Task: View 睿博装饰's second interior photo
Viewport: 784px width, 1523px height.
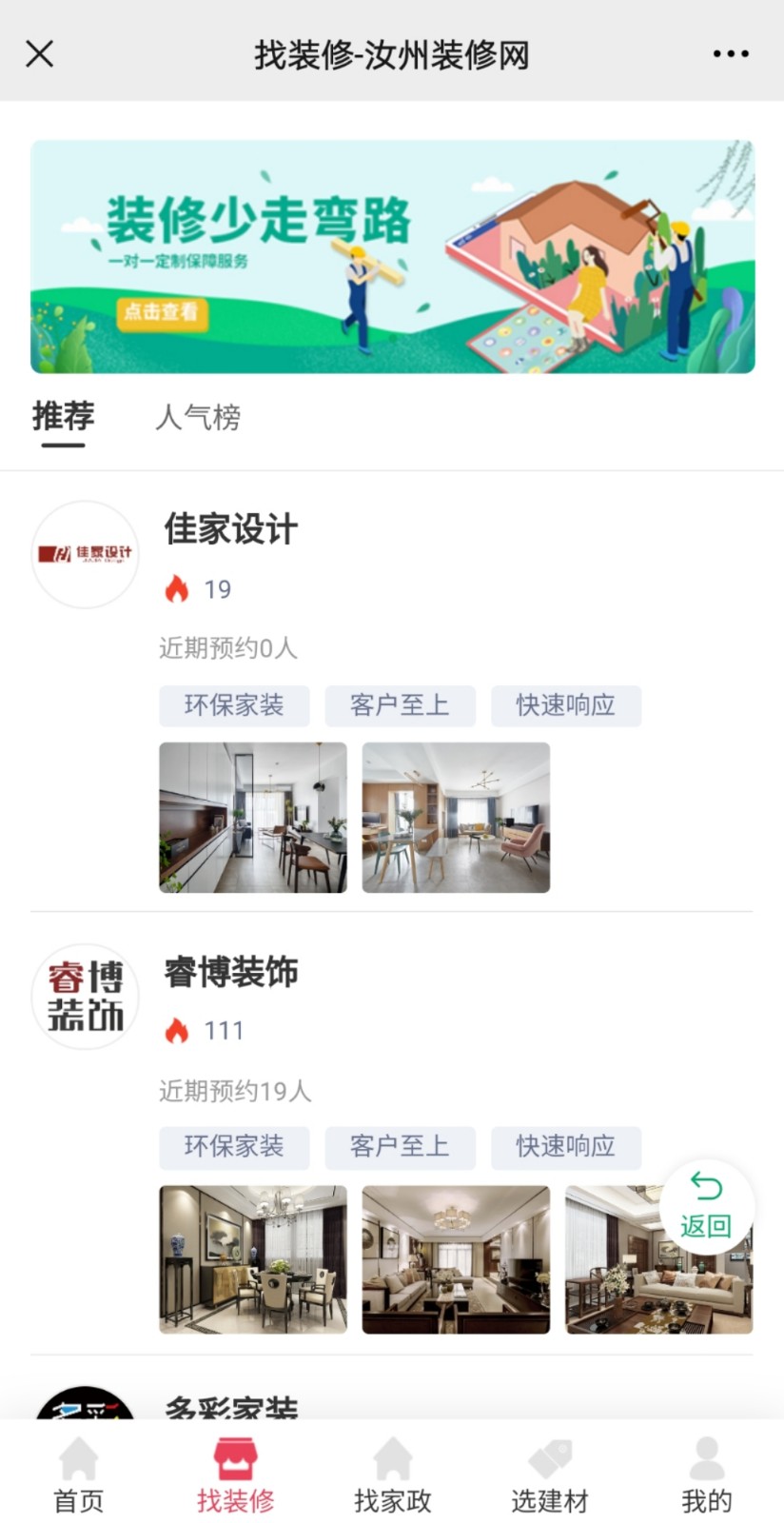Action: (456, 1258)
